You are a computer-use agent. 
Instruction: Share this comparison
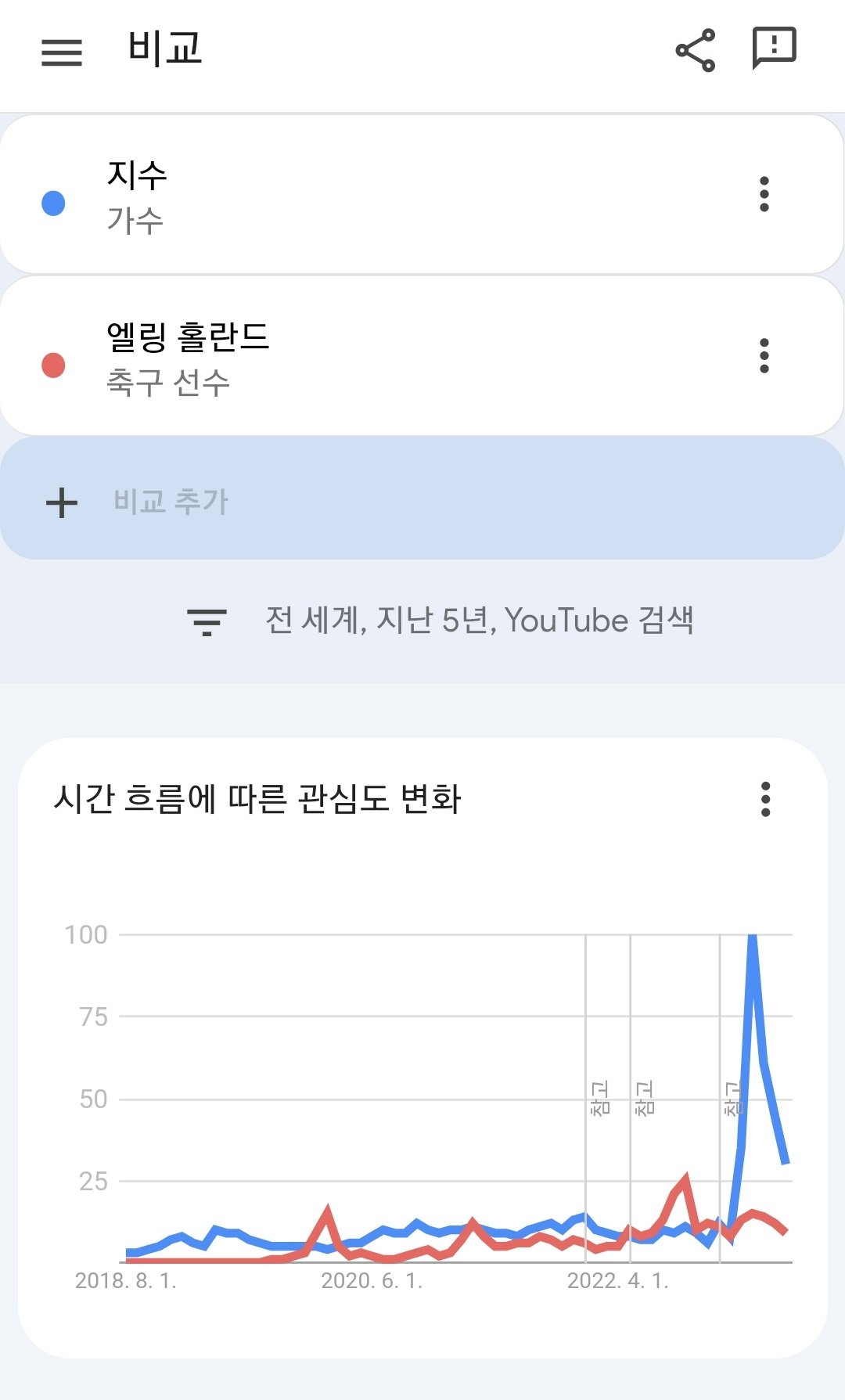[695, 51]
